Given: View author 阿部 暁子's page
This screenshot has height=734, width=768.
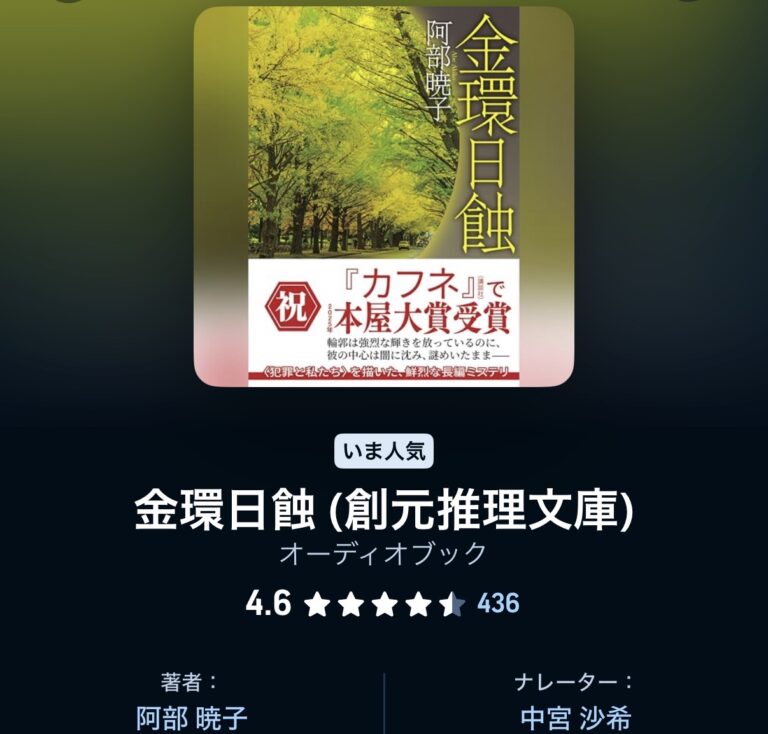Looking at the screenshot, I should pos(191,718).
